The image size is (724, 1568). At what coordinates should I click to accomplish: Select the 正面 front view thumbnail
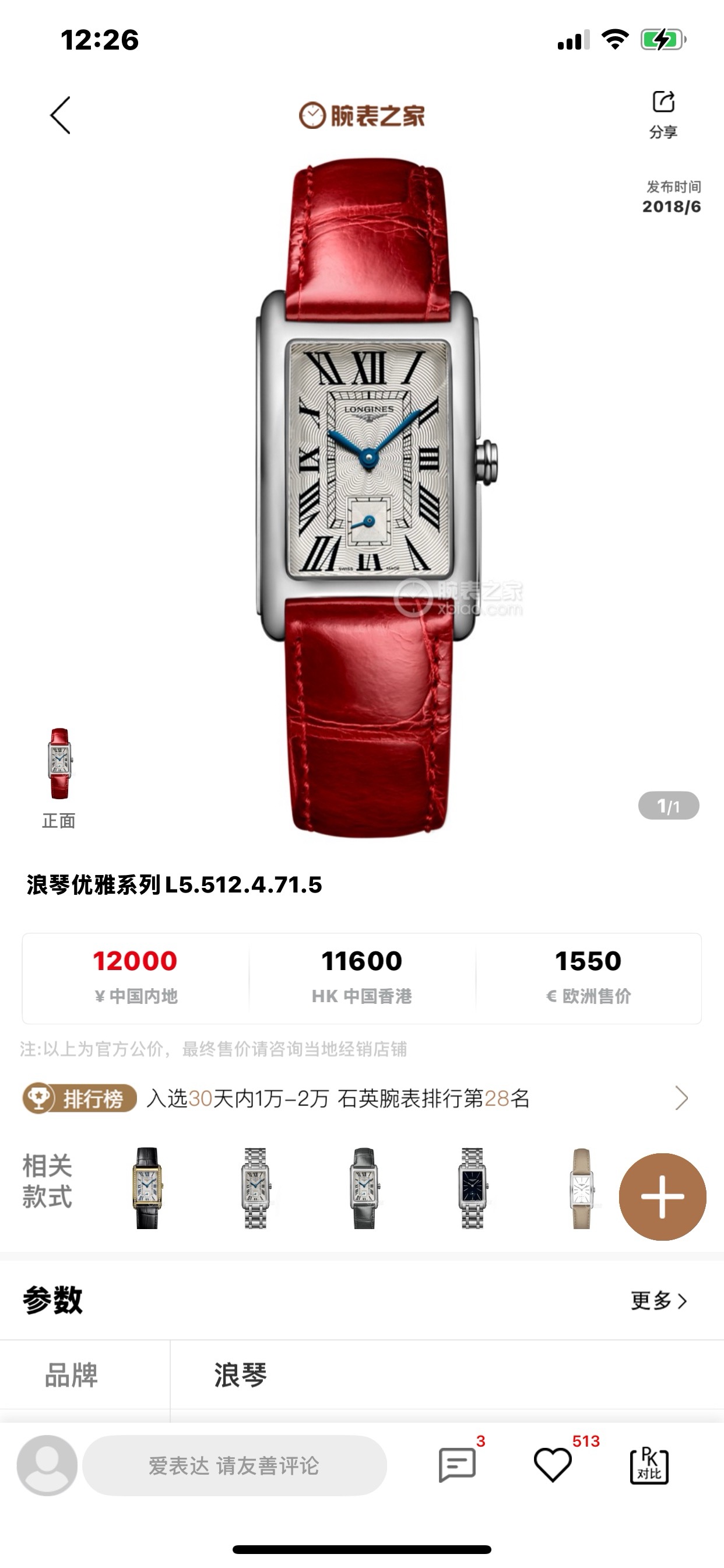pyautogui.click(x=59, y=764)
